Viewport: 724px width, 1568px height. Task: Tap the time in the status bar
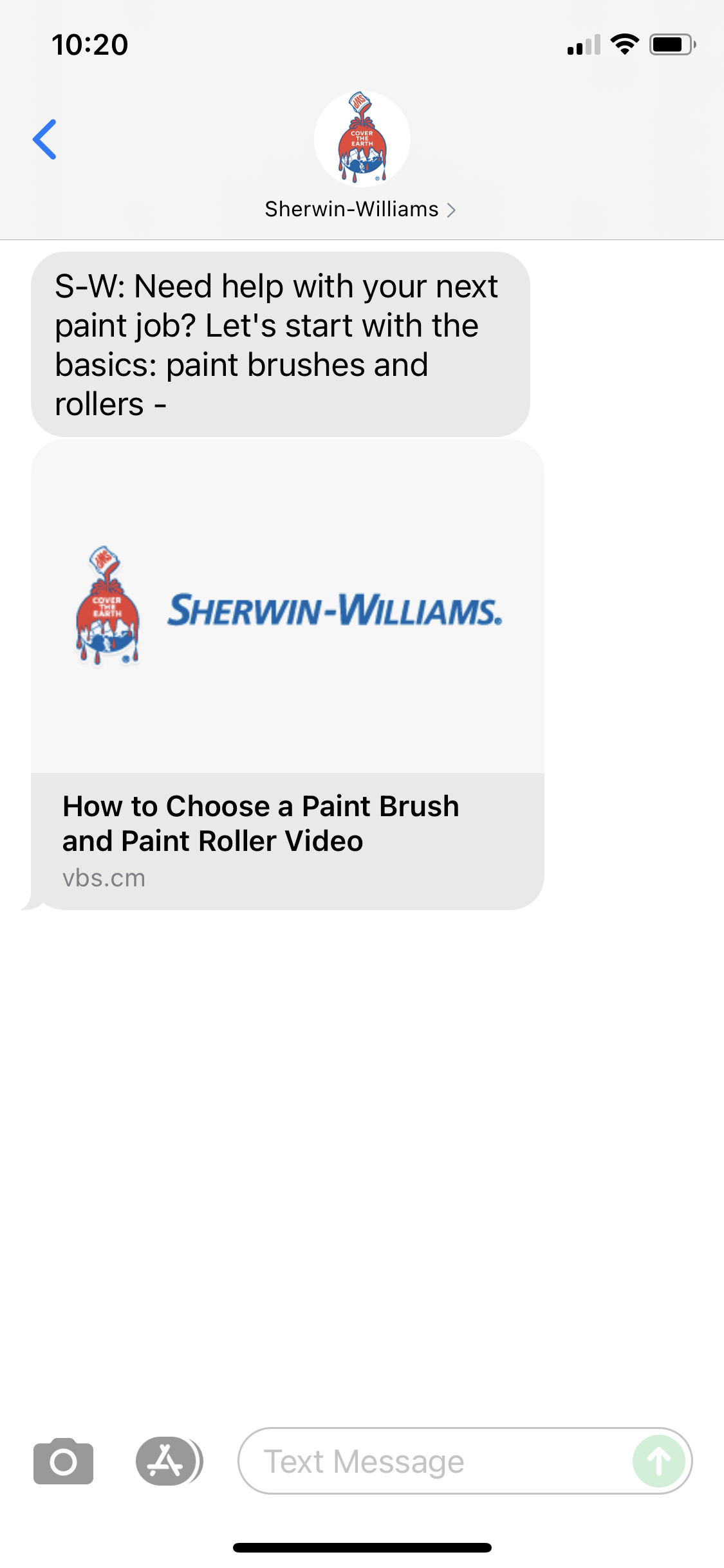click(90, 44)
